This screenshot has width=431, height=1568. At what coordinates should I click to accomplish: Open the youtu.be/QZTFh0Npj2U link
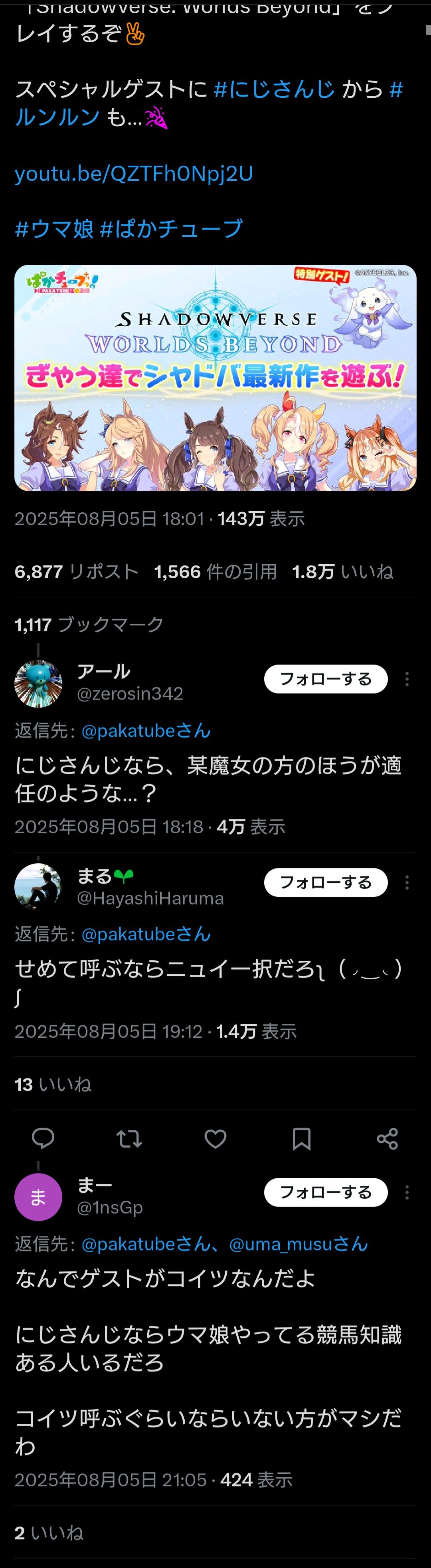[x=133, y=173]
